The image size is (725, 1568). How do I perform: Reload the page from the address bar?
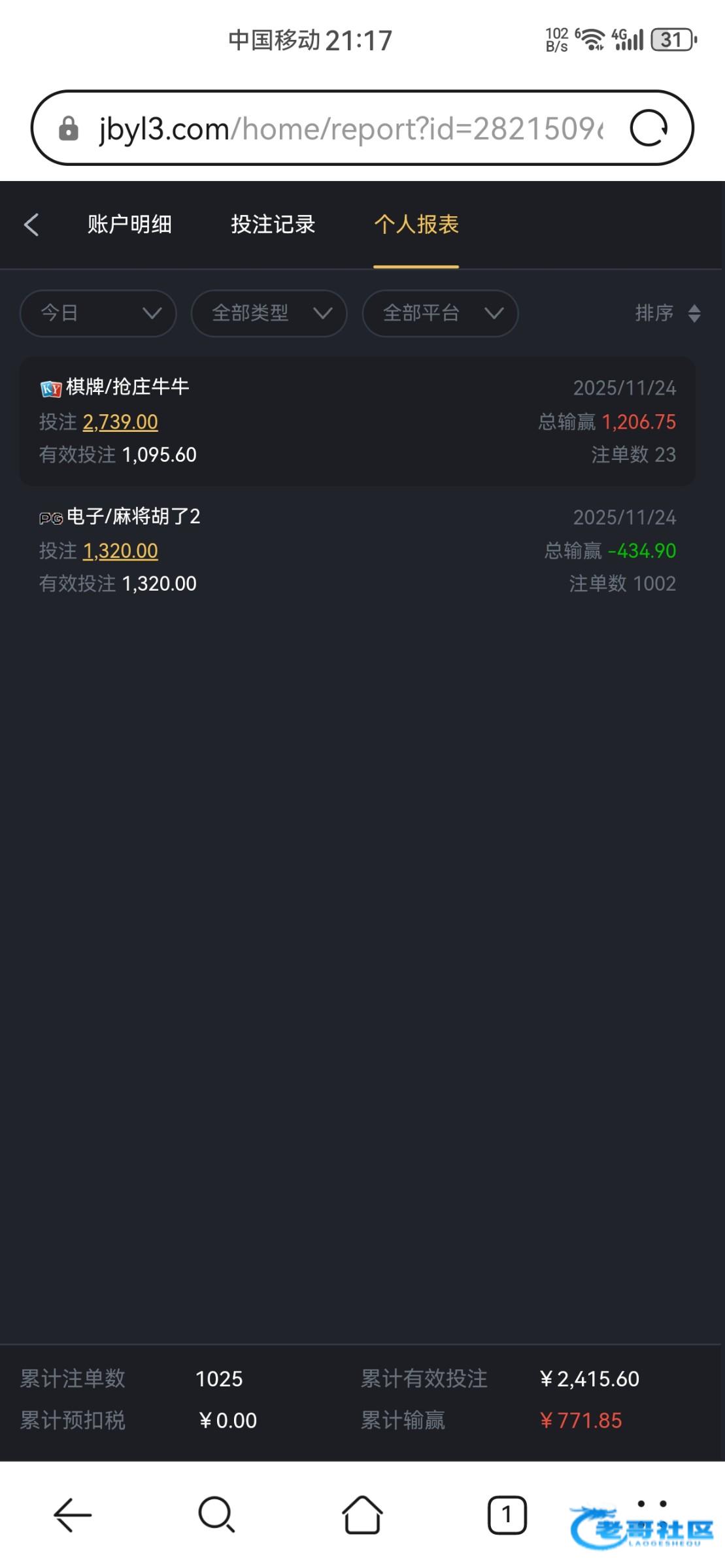[649, 128]
